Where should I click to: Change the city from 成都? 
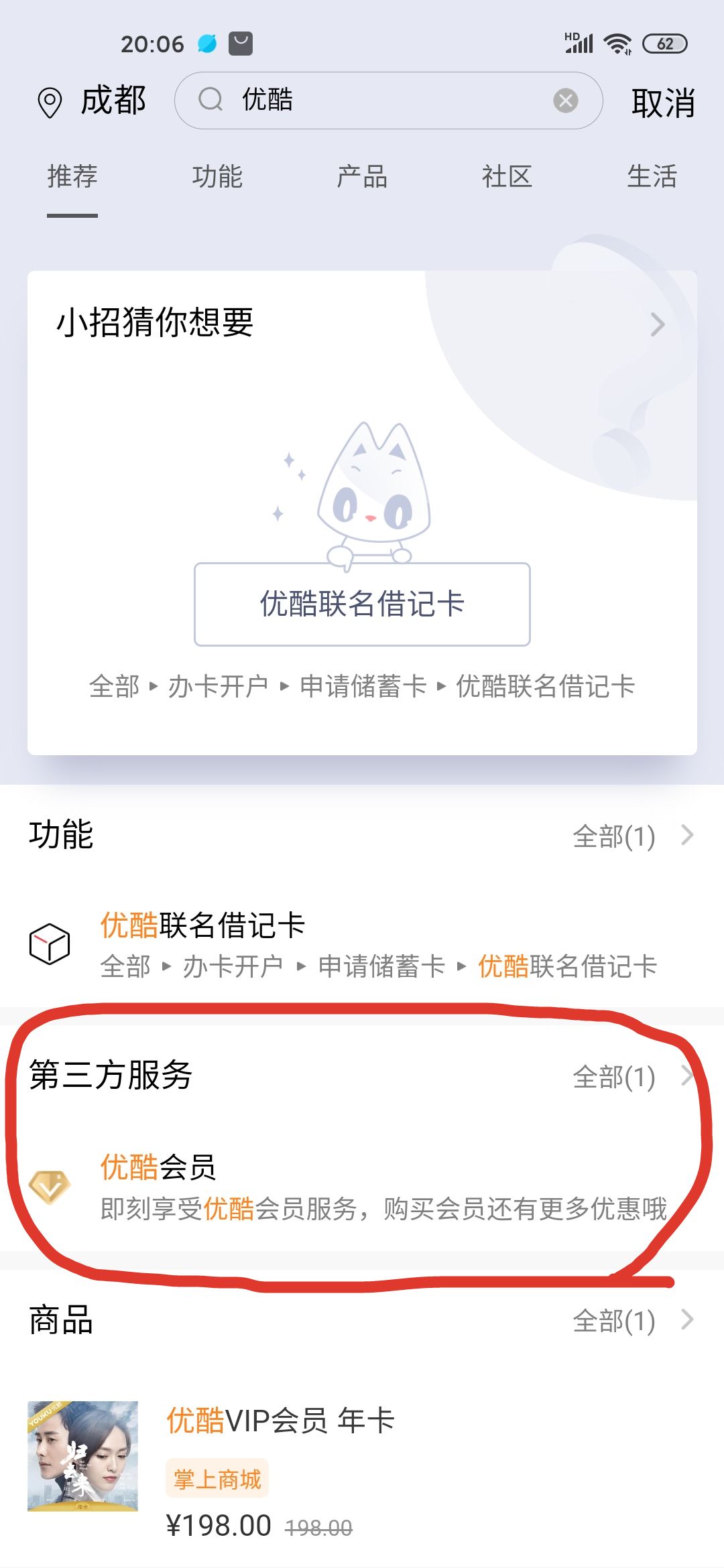click(92, 101)
